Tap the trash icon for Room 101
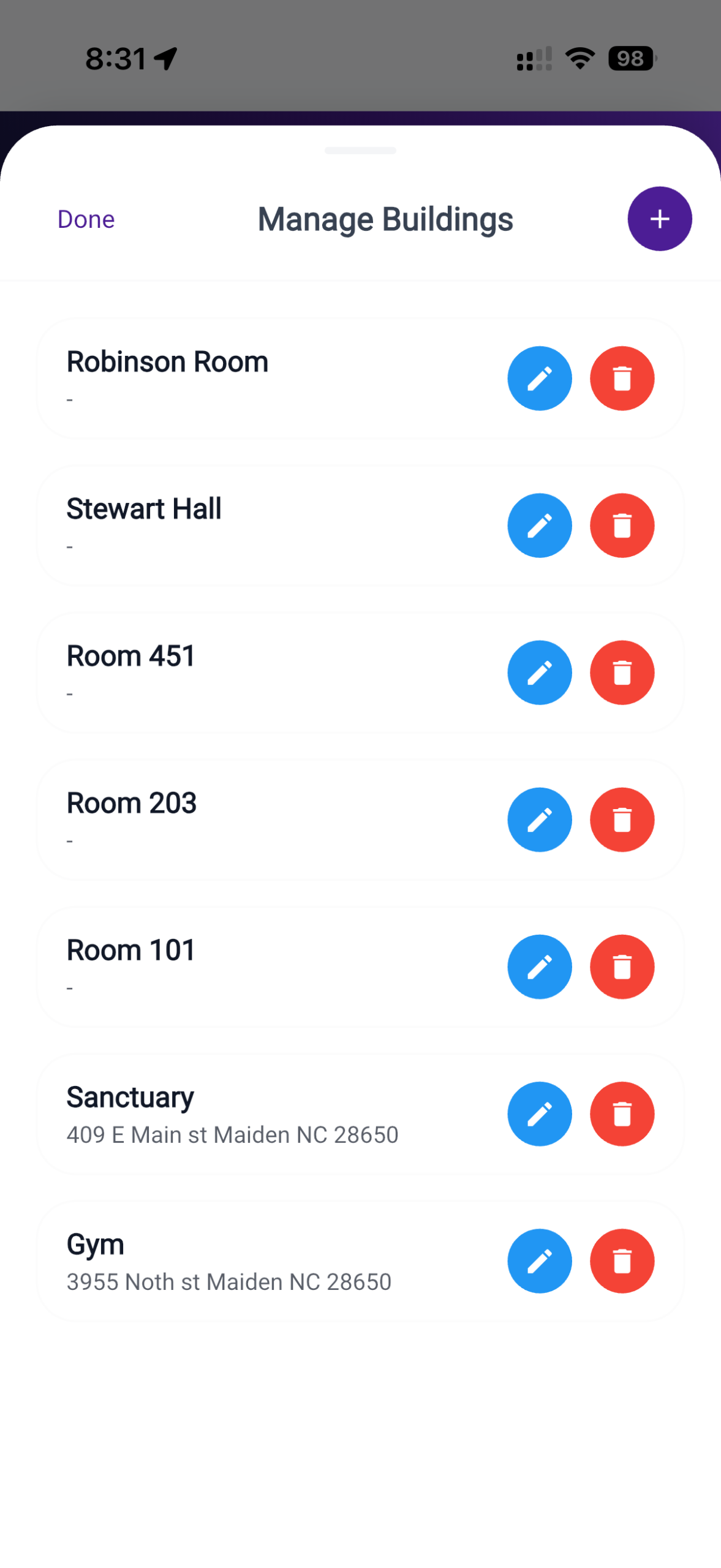721x1568 pixels. [x=622, y=966]
